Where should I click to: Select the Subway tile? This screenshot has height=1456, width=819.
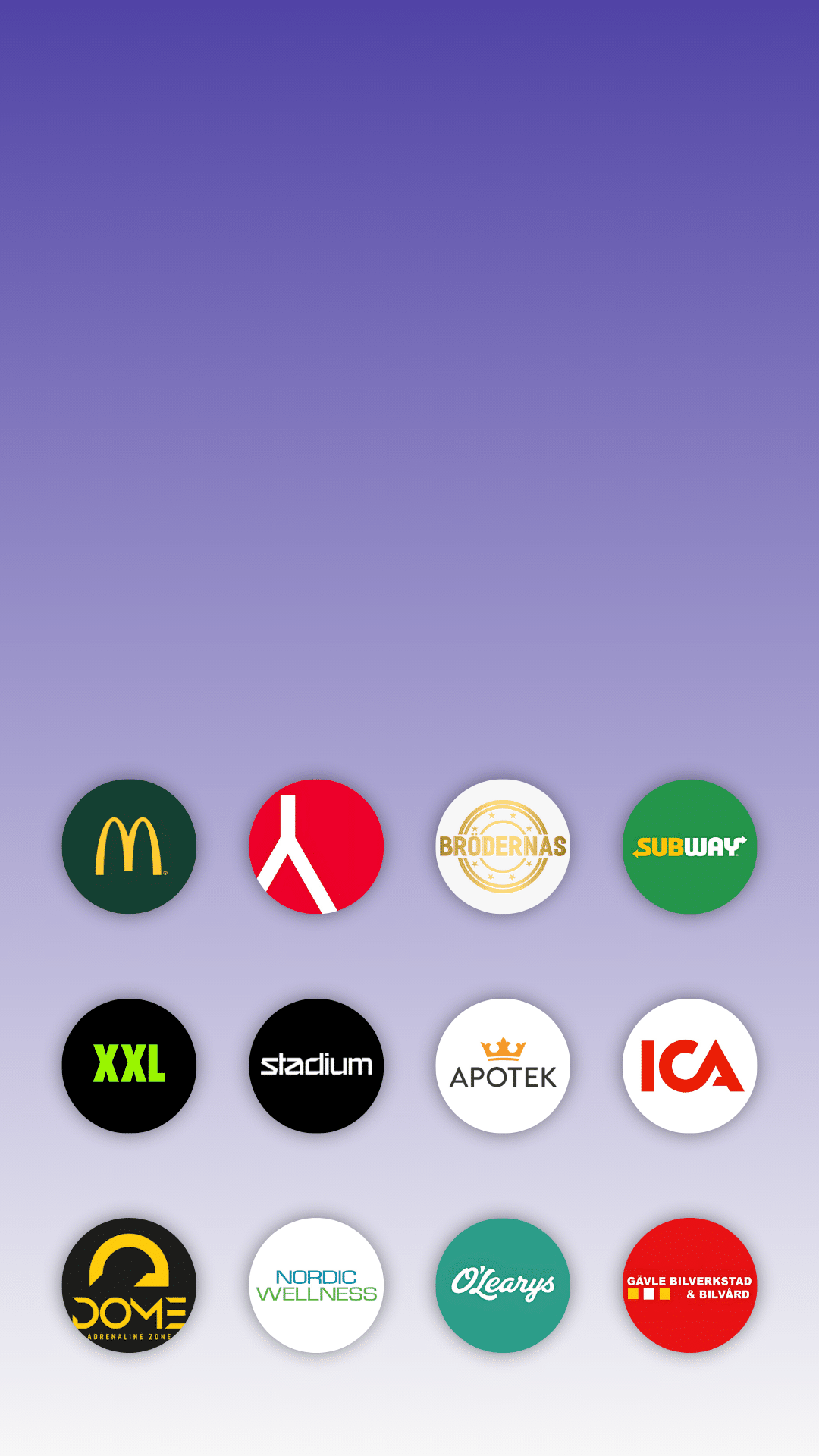tap(690, 846)
